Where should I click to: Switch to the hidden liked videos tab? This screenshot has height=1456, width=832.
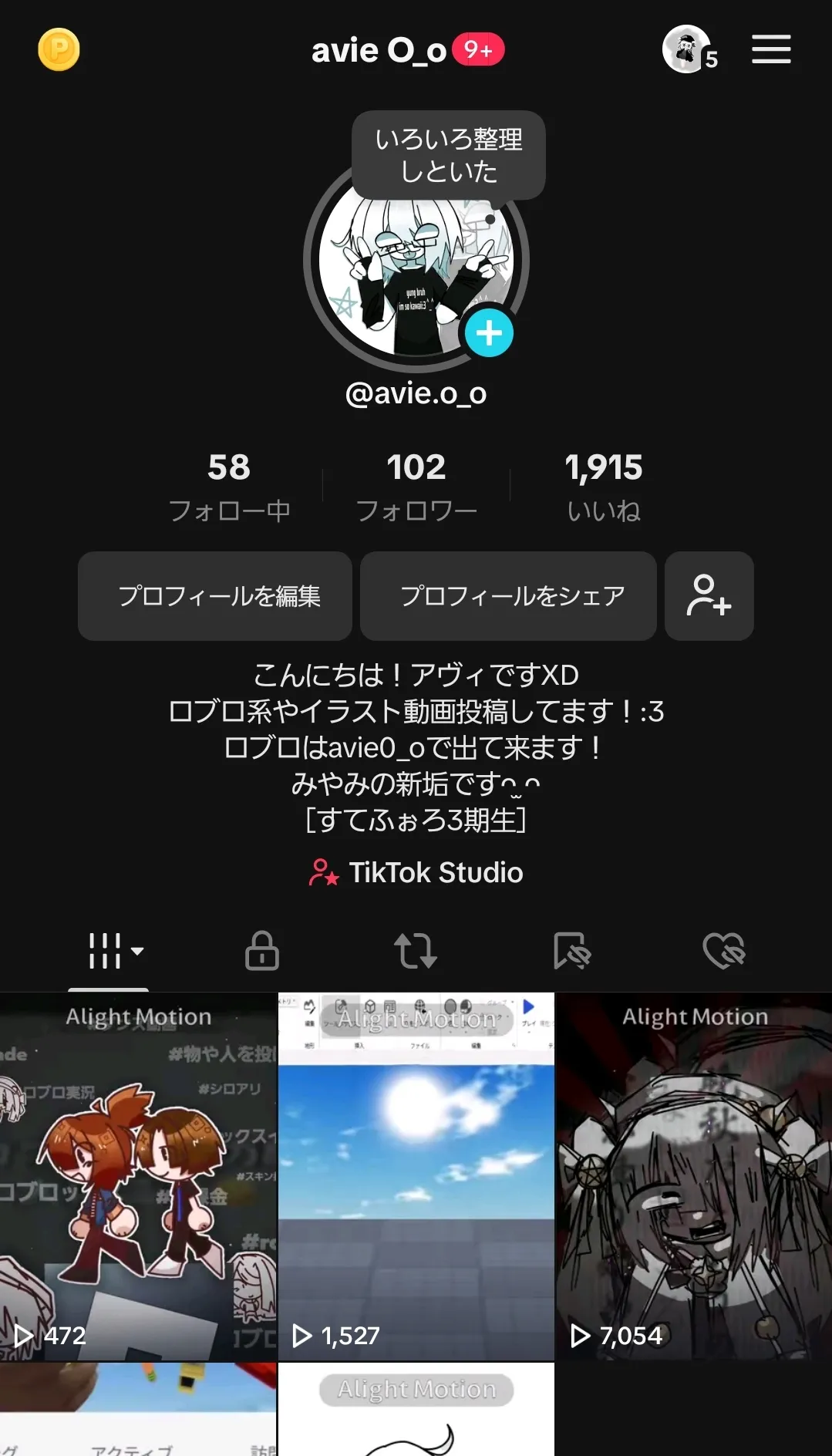coord(723,951)
